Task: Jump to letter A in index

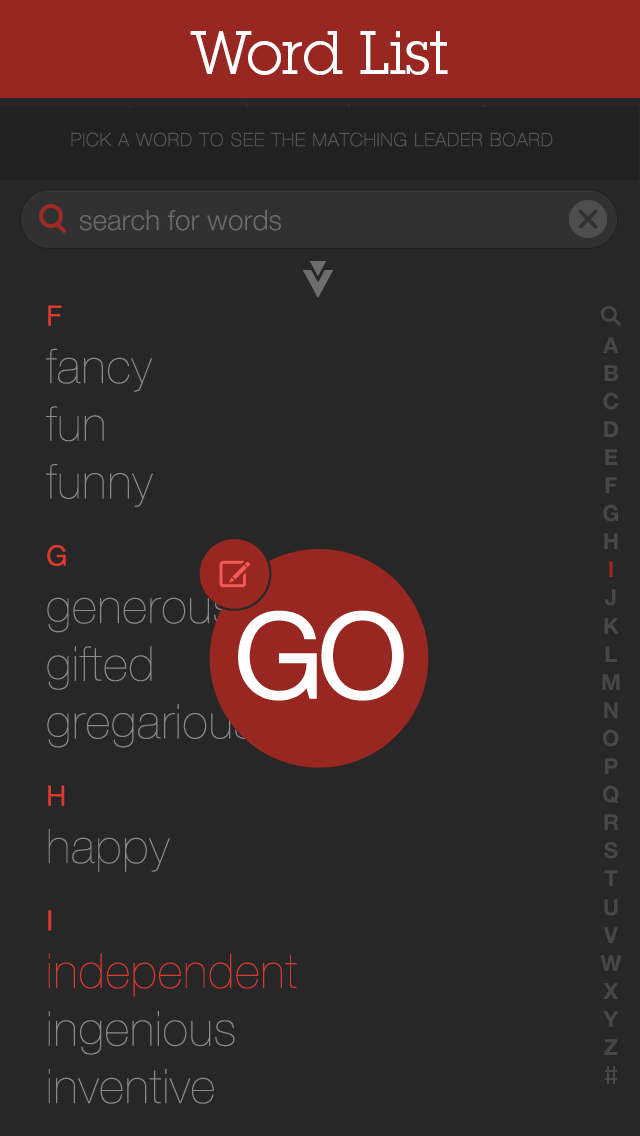Action: click(610, 346)
